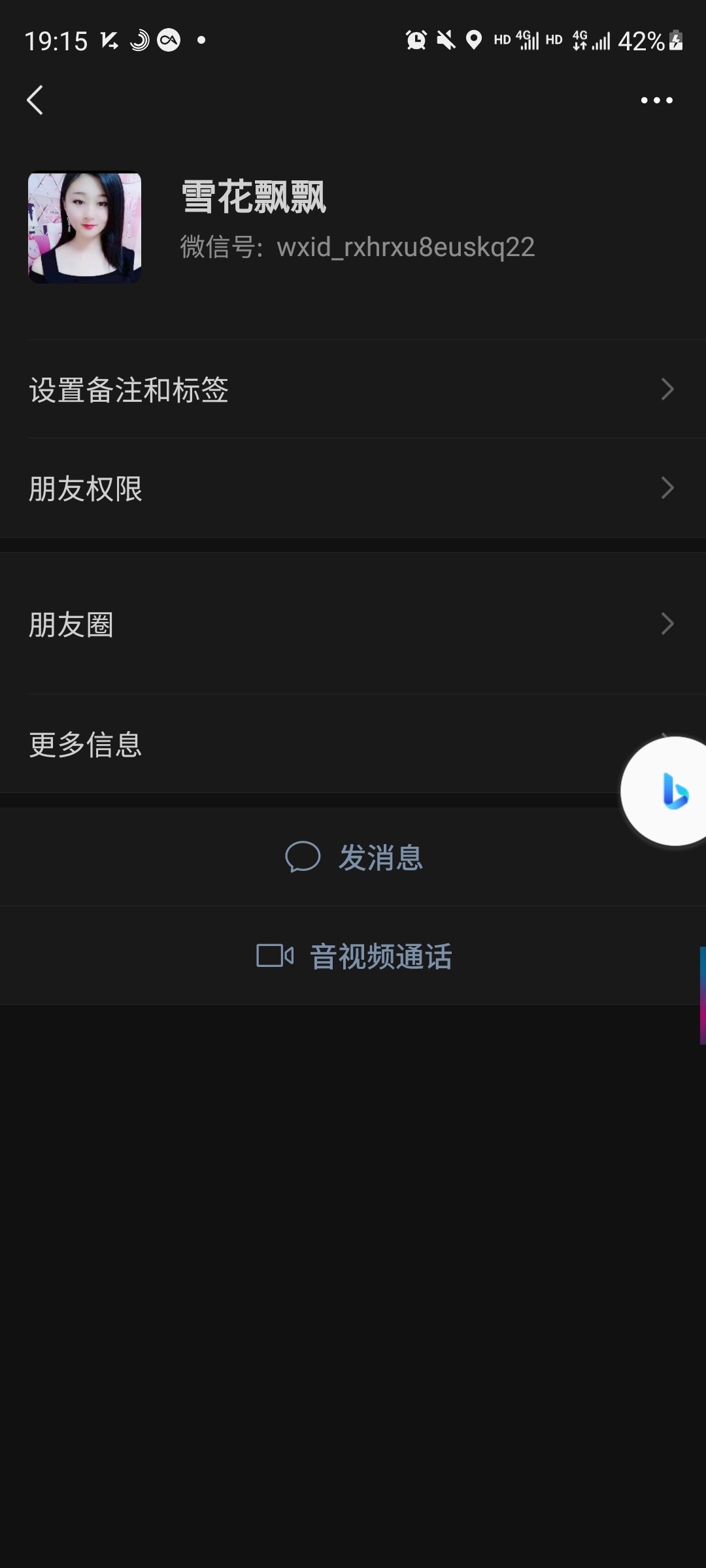Select the 设置备注和标签 menu entry
The height and width of the screenshot is (1568, 706).
pyautogui.click(x=129, y=390)
